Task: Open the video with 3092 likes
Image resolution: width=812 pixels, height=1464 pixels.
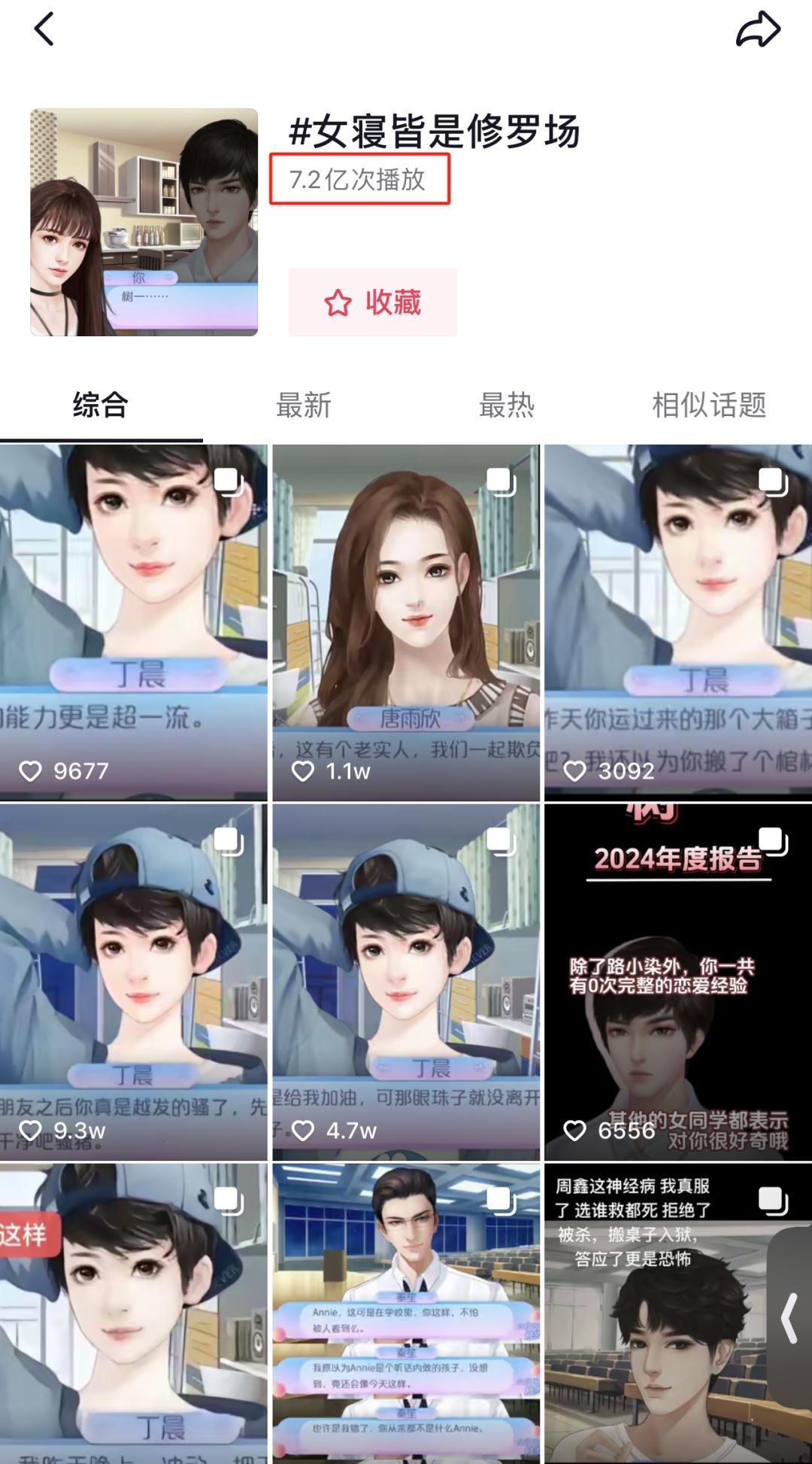Action: [678, 621]
